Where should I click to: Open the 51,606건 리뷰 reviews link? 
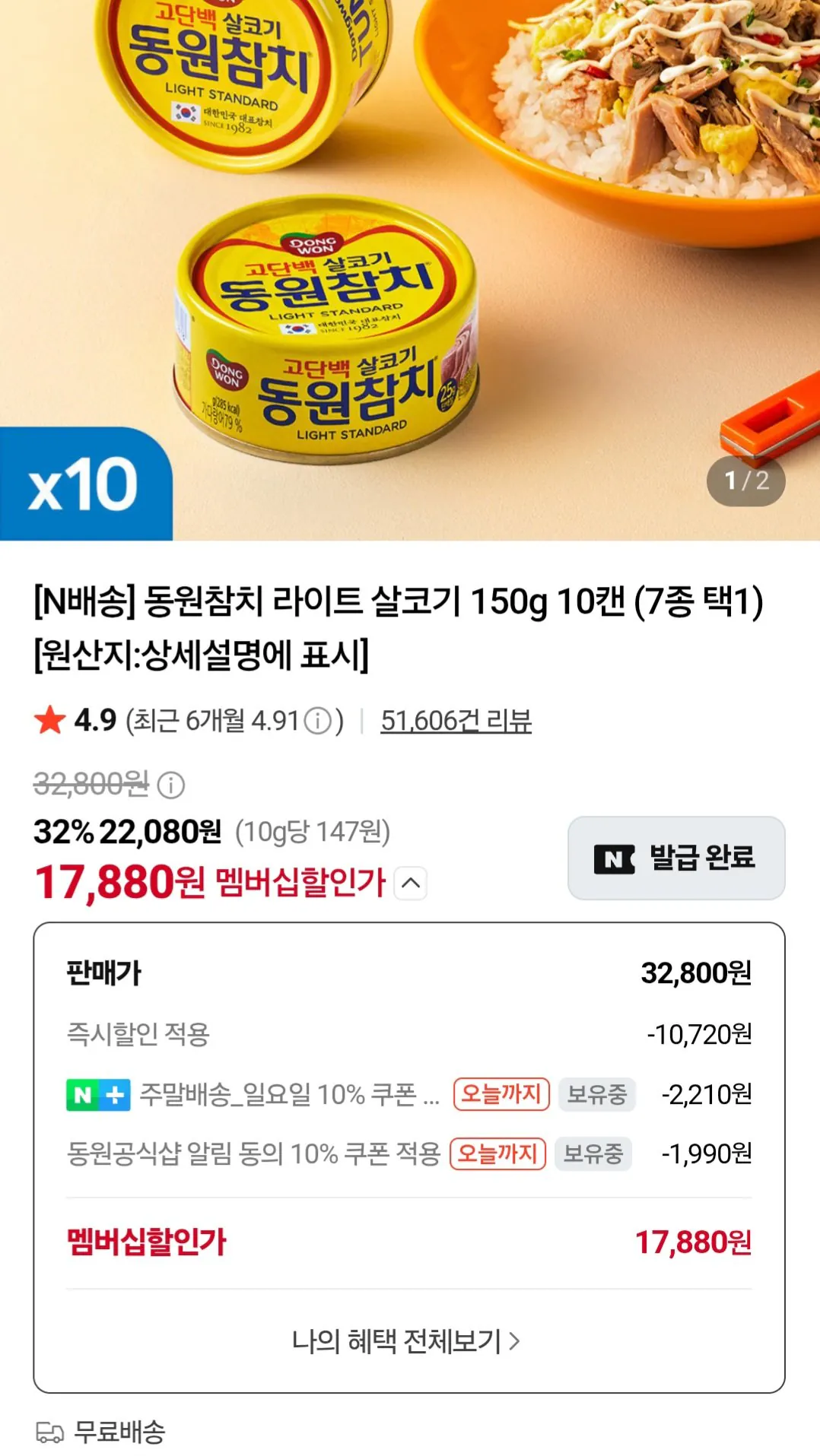coord(456,721)
